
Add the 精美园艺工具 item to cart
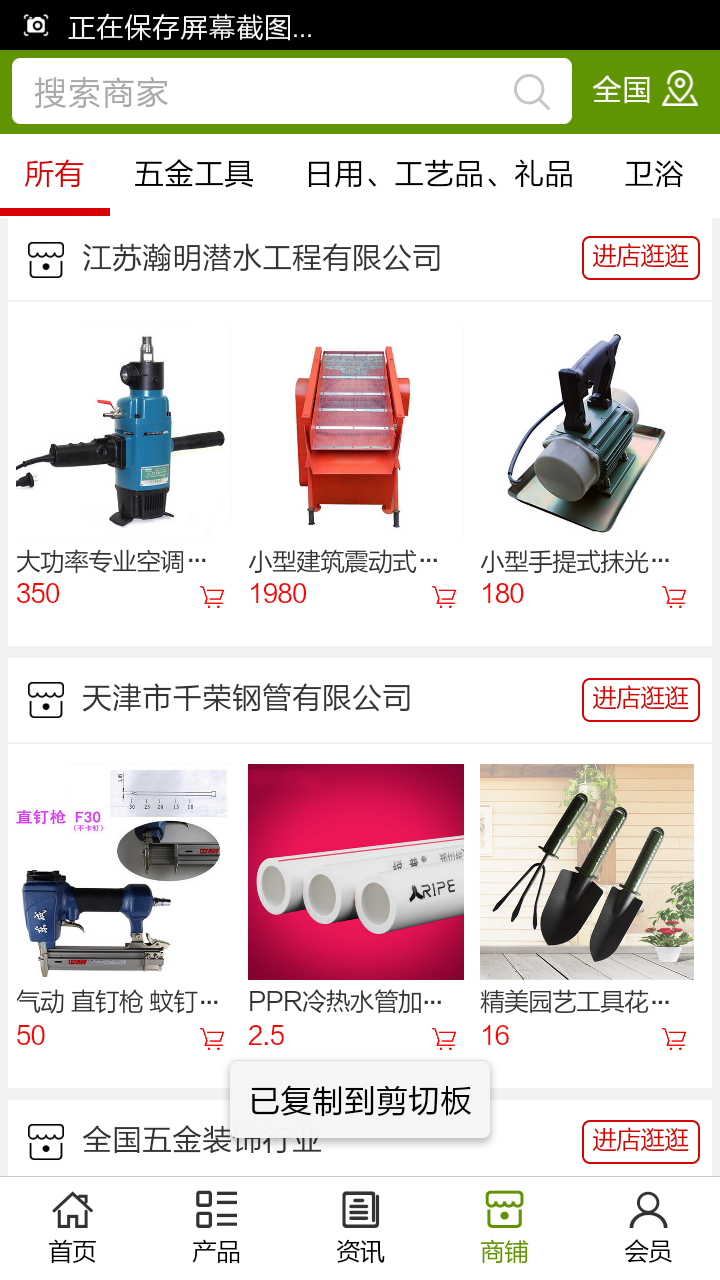click(x=675, y=1039)
